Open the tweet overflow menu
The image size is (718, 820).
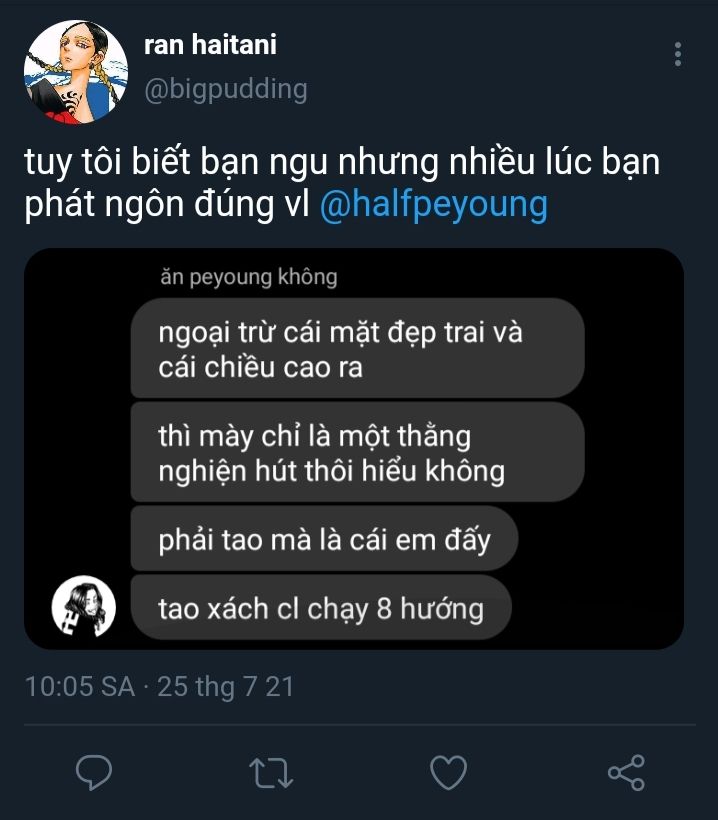coord(678,54)
